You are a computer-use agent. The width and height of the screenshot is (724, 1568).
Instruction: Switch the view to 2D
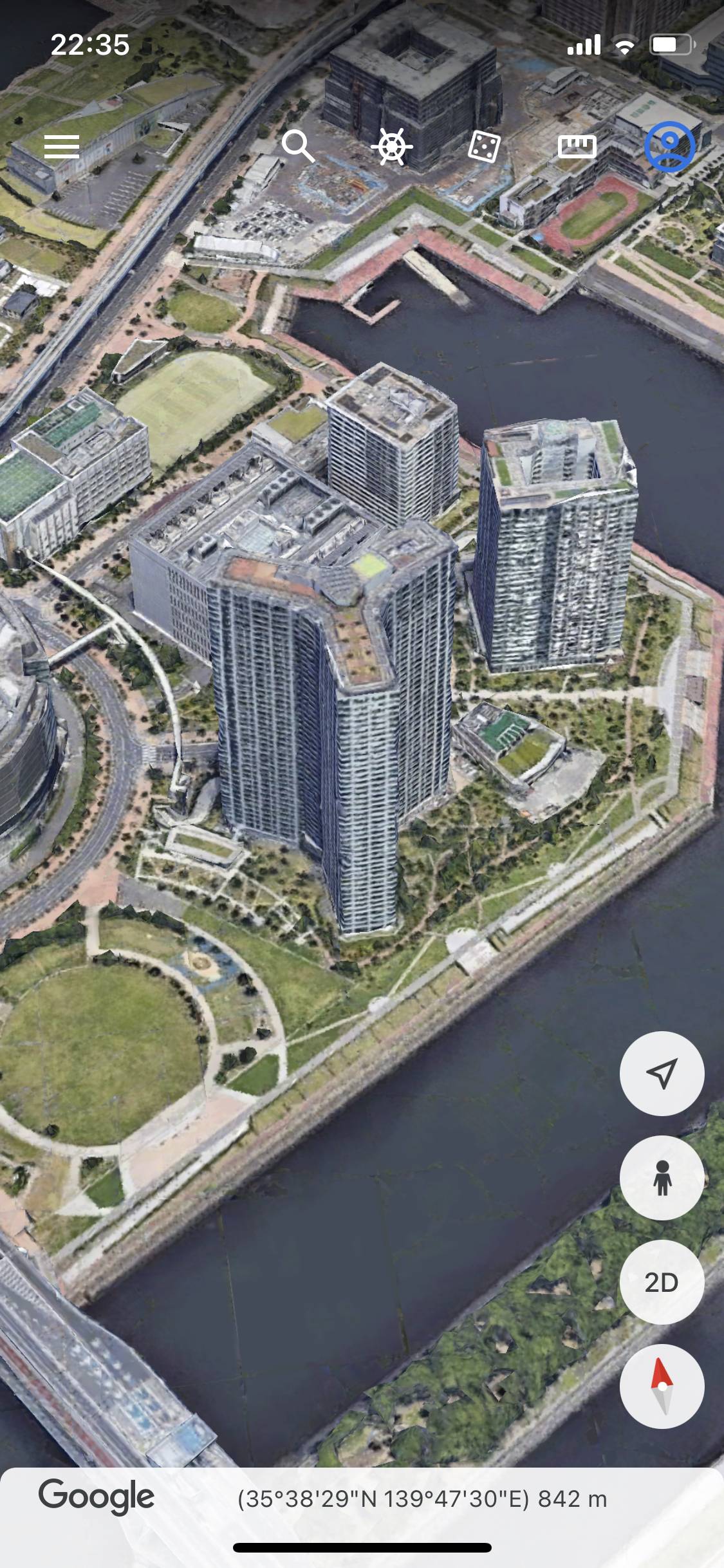tap(662, 1282)
